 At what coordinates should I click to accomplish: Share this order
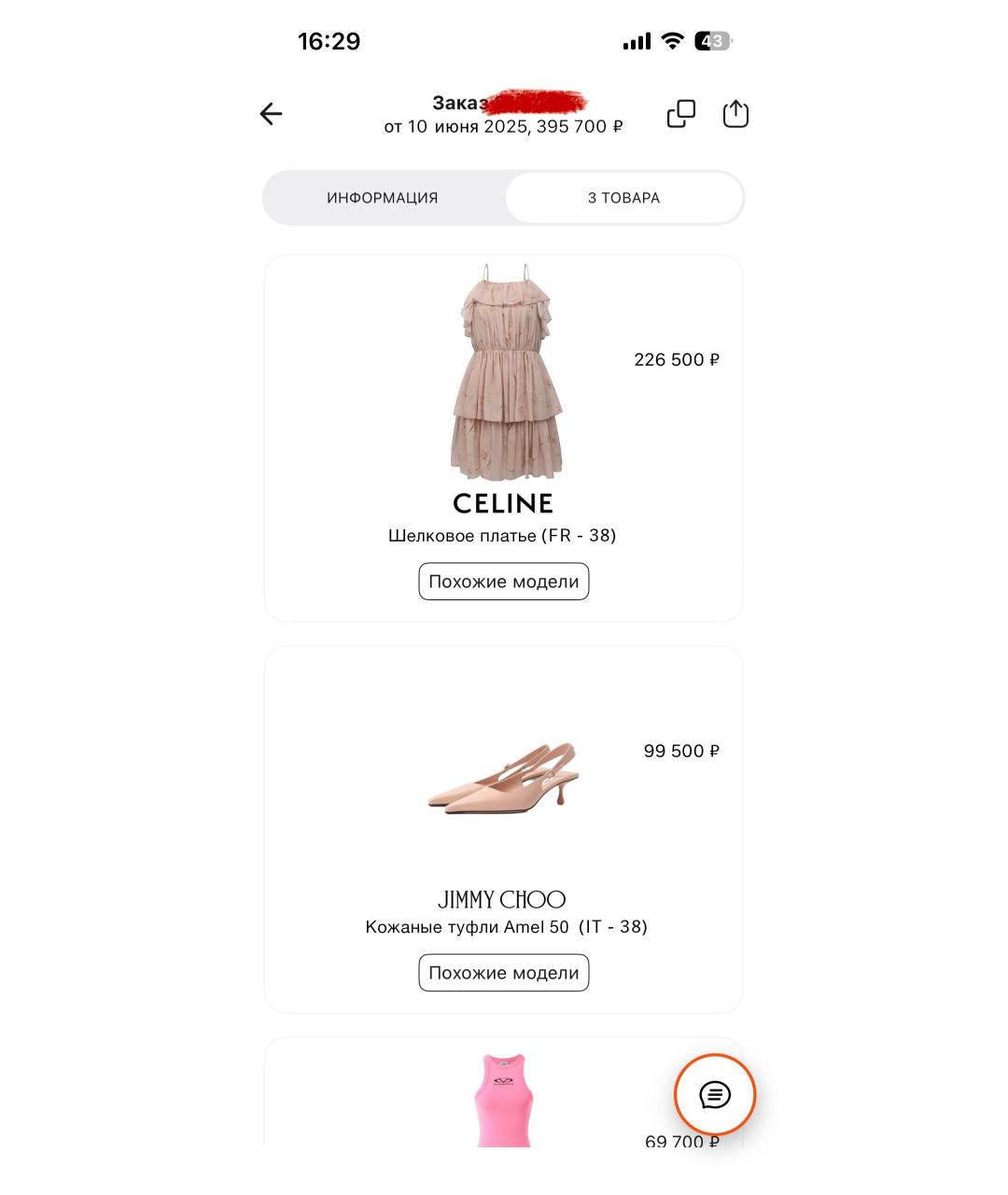pos(735,114)
